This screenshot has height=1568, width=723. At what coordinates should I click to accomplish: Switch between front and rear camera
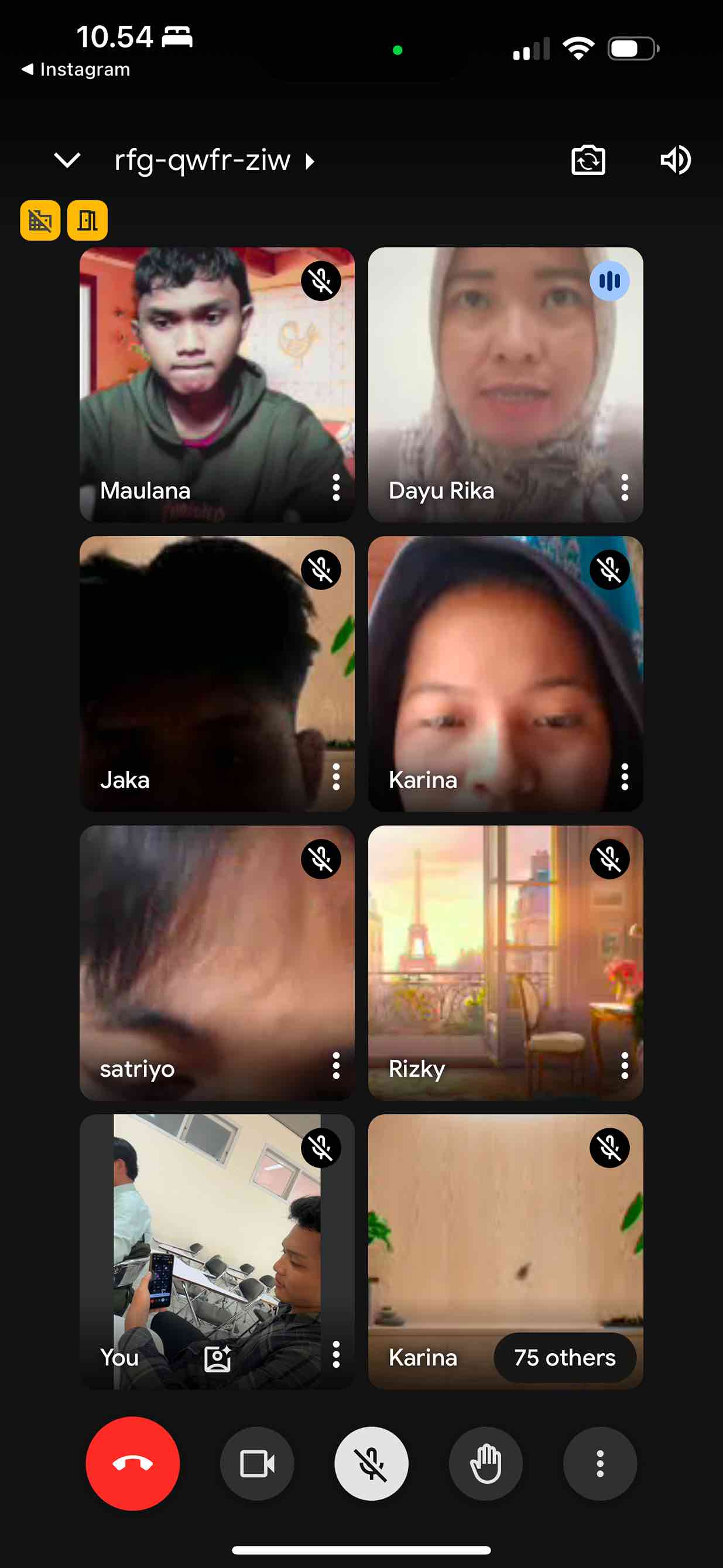(x=588, y=160)
